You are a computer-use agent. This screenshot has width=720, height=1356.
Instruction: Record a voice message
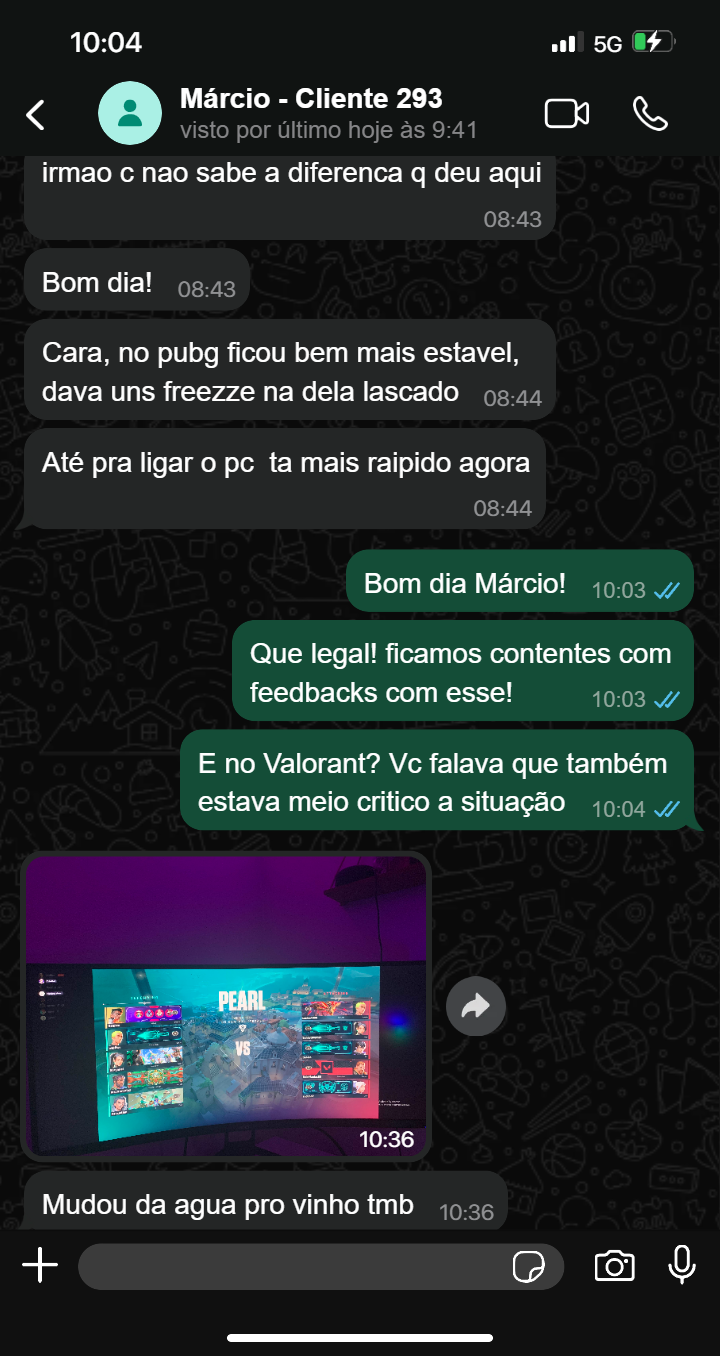682,1266
